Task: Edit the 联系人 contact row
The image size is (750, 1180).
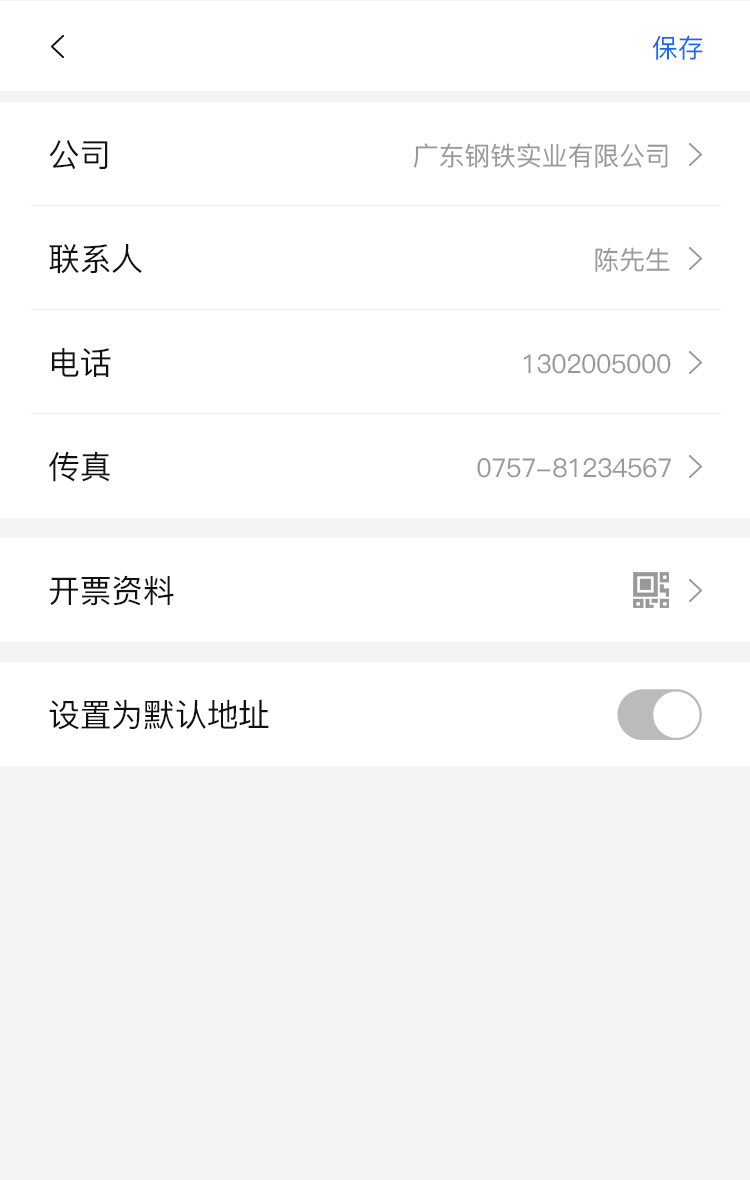Action: coord(375,260)
